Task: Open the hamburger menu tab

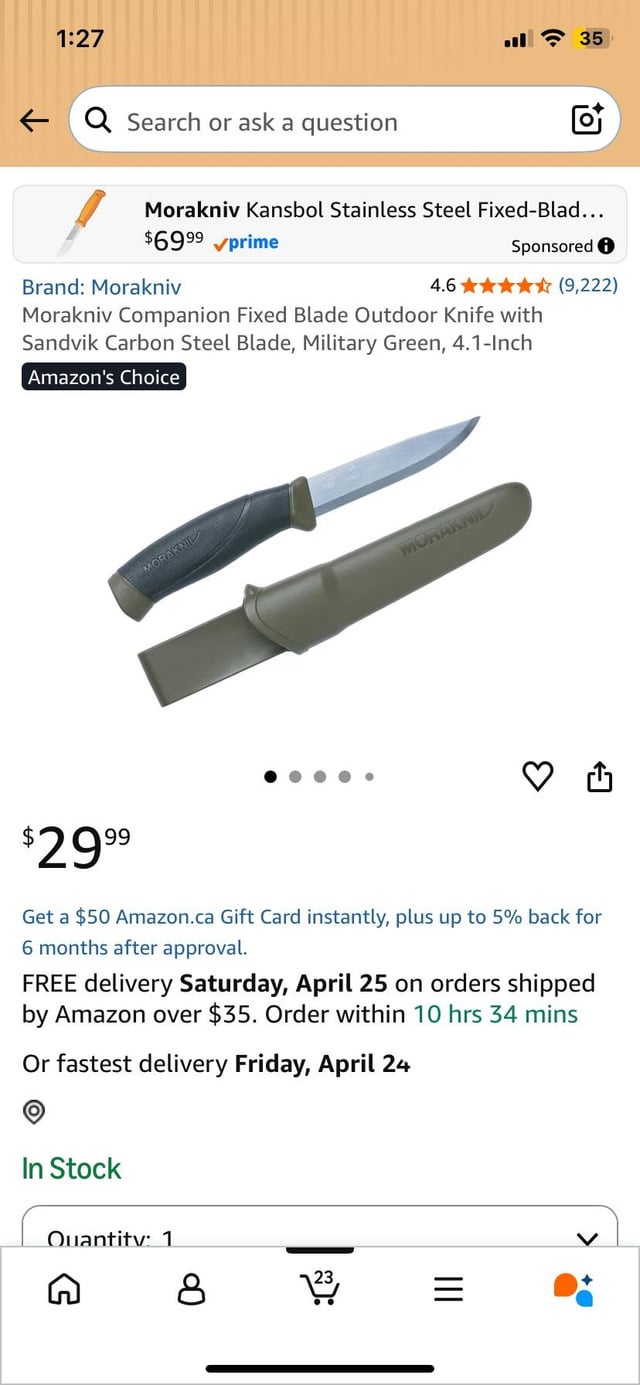Action: point(448,1290)
